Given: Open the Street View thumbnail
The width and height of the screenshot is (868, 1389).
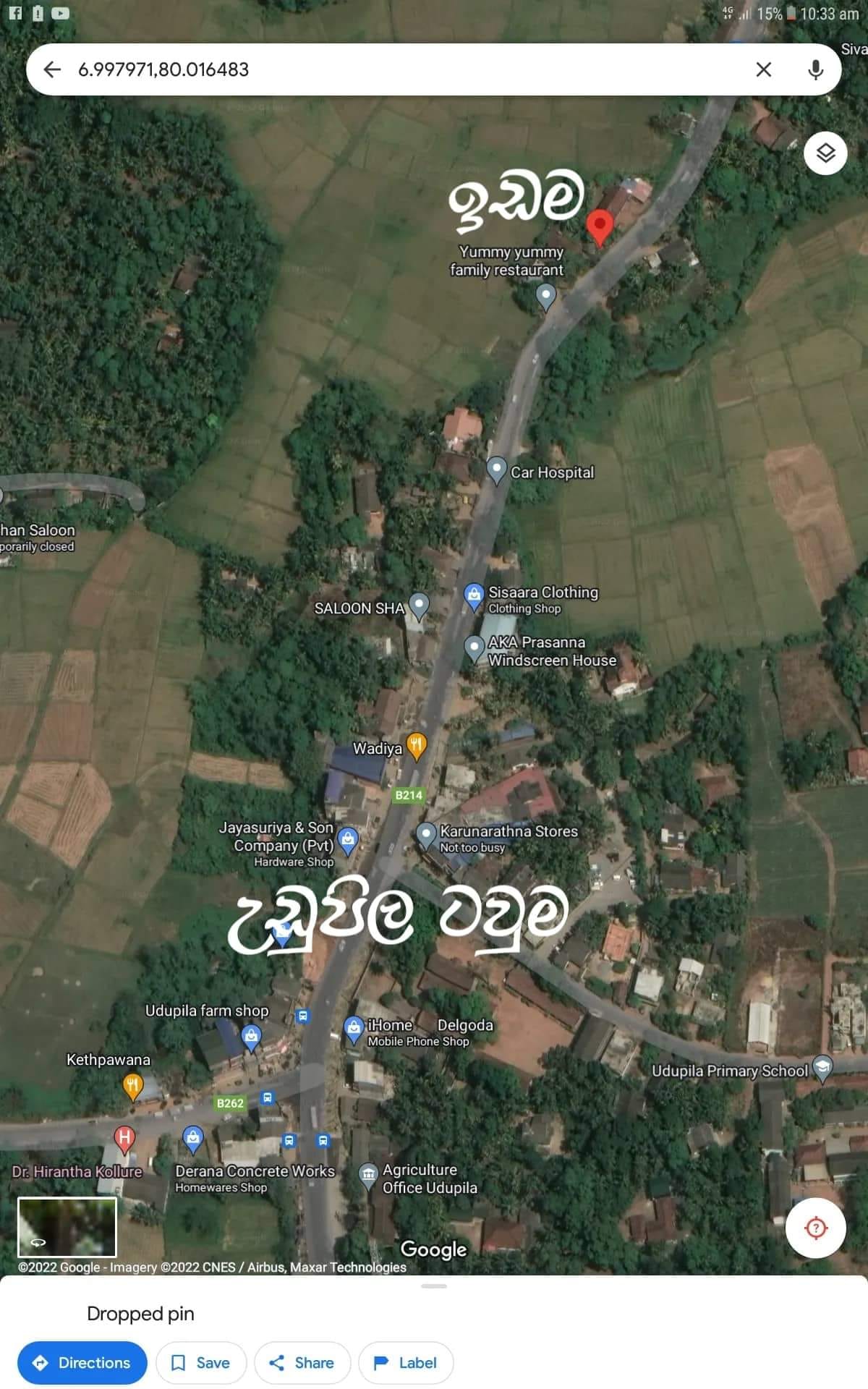Looking at the screenshot, I should [67, 1226].
